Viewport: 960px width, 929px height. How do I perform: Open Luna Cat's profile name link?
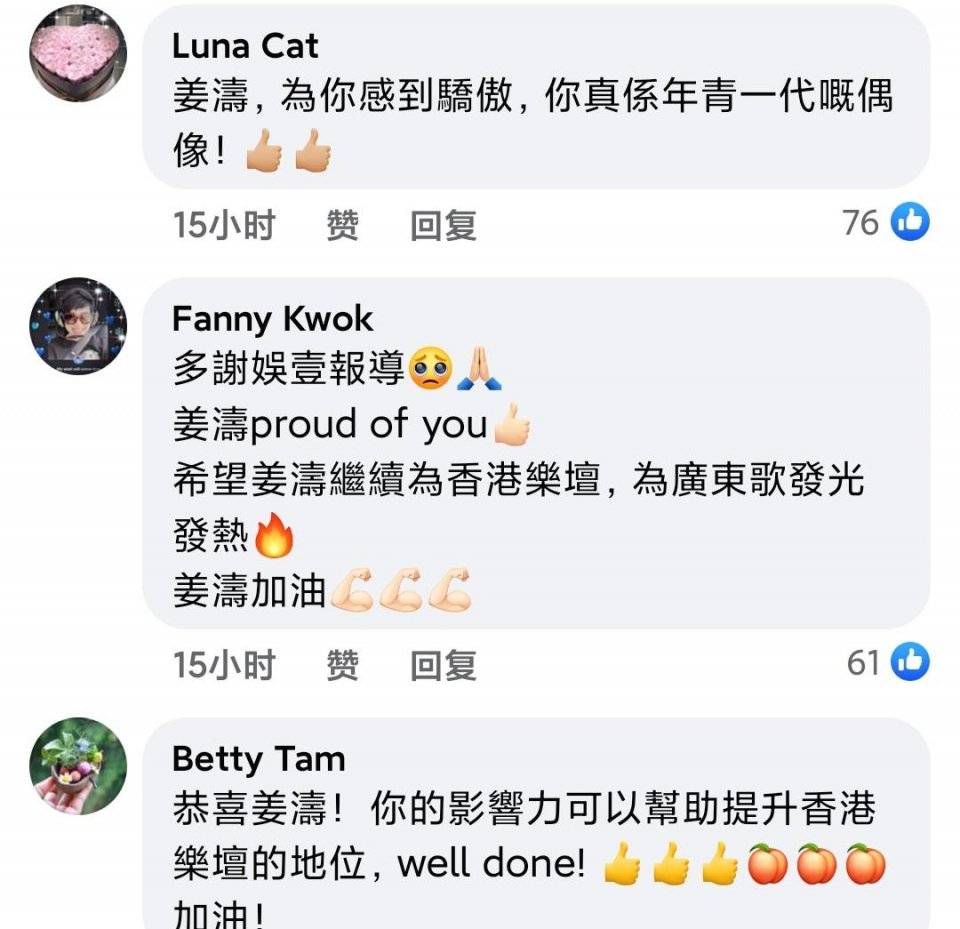pos(245,46)
